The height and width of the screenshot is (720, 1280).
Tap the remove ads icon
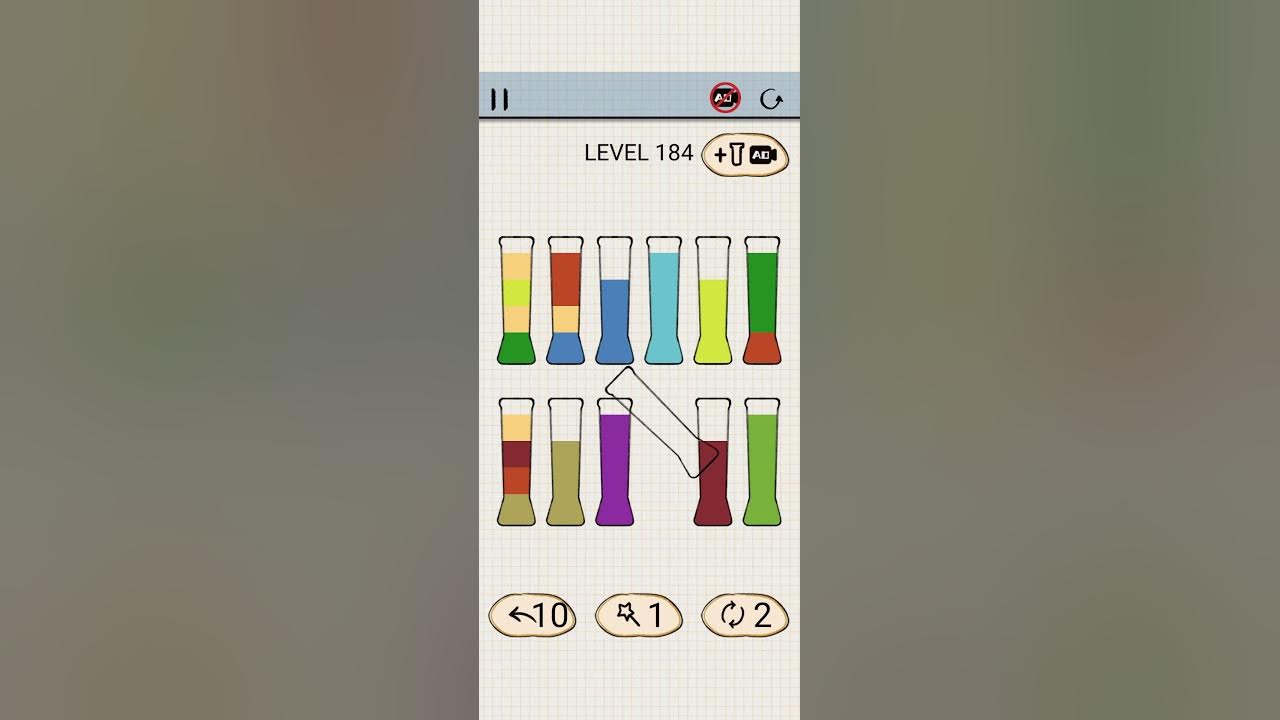725,98
